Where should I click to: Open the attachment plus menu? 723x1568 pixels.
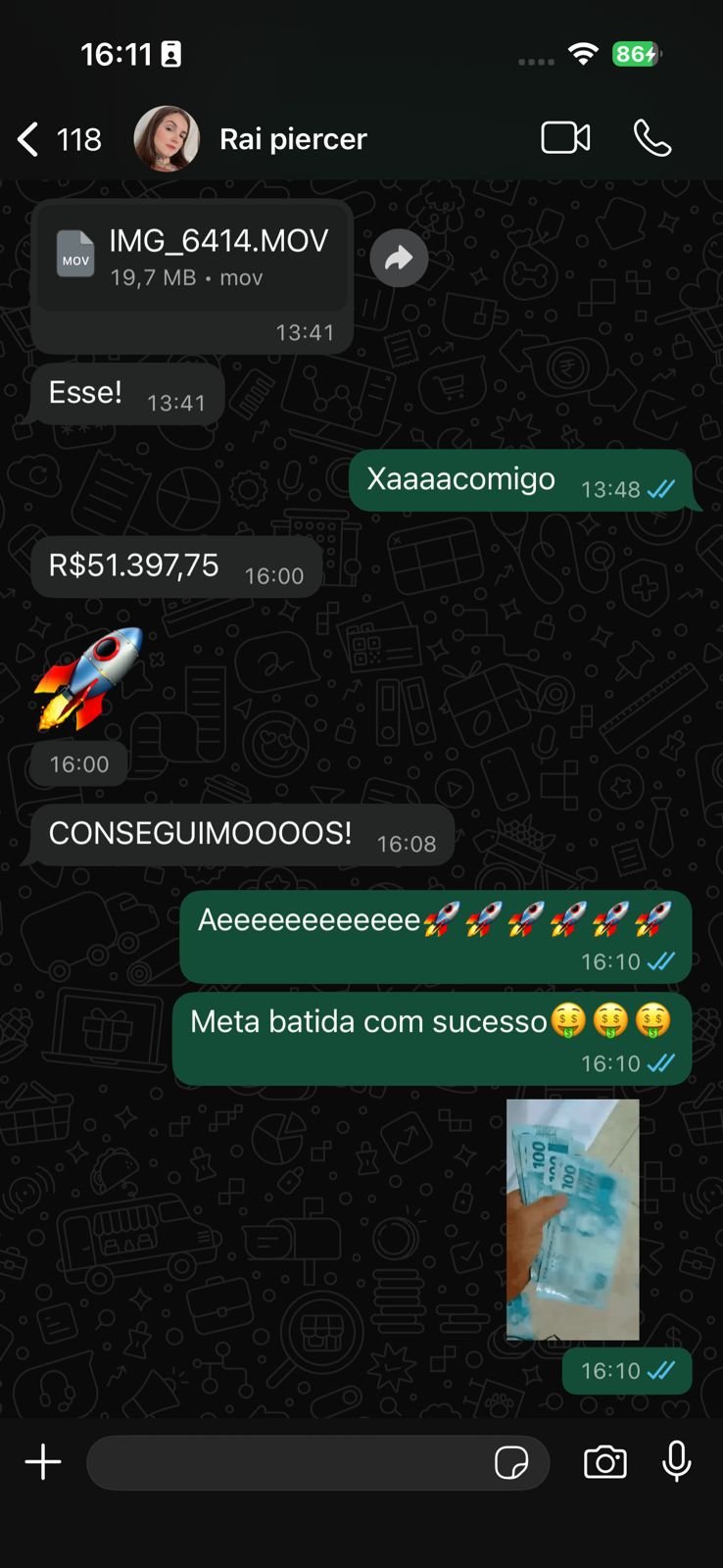(43, 1462)
